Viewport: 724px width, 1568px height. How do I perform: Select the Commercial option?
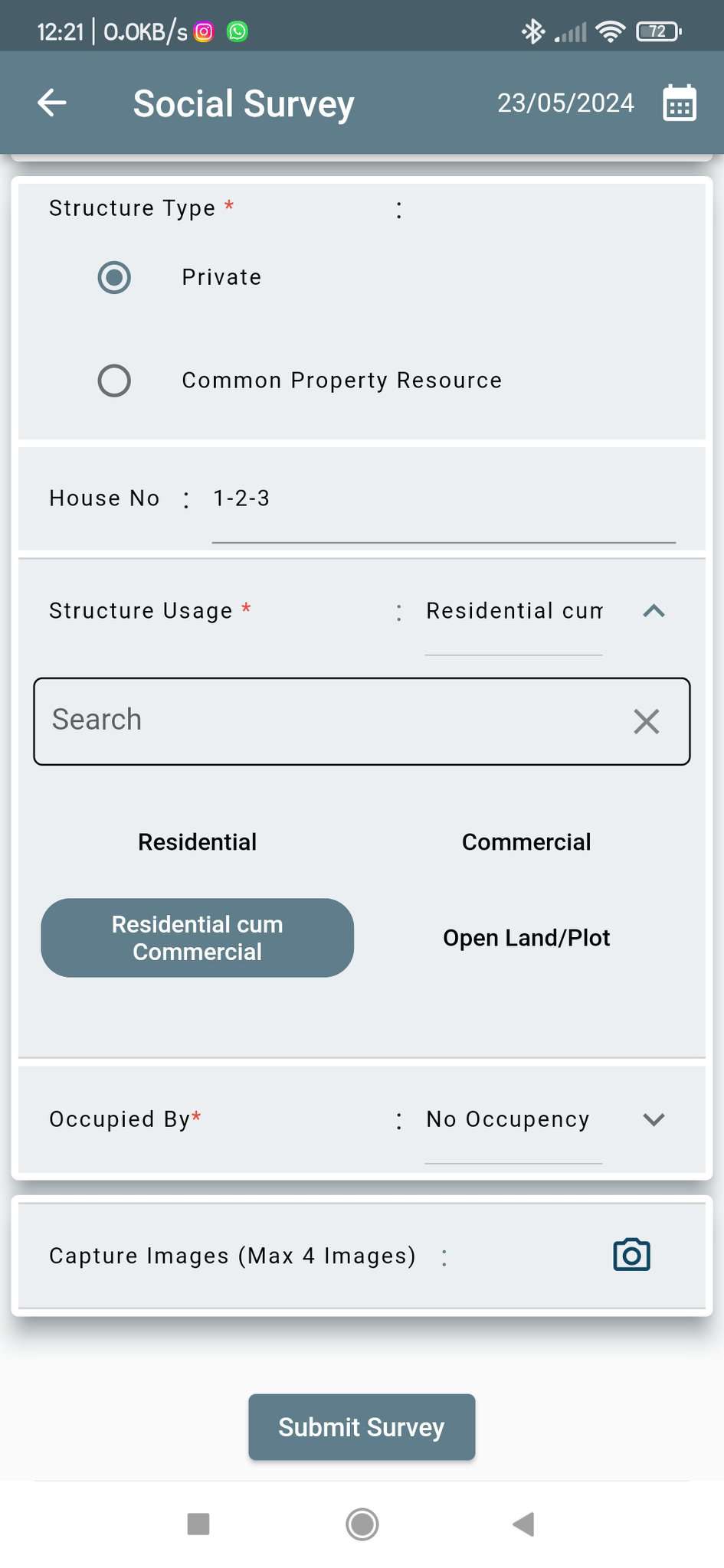click(526, 842)
